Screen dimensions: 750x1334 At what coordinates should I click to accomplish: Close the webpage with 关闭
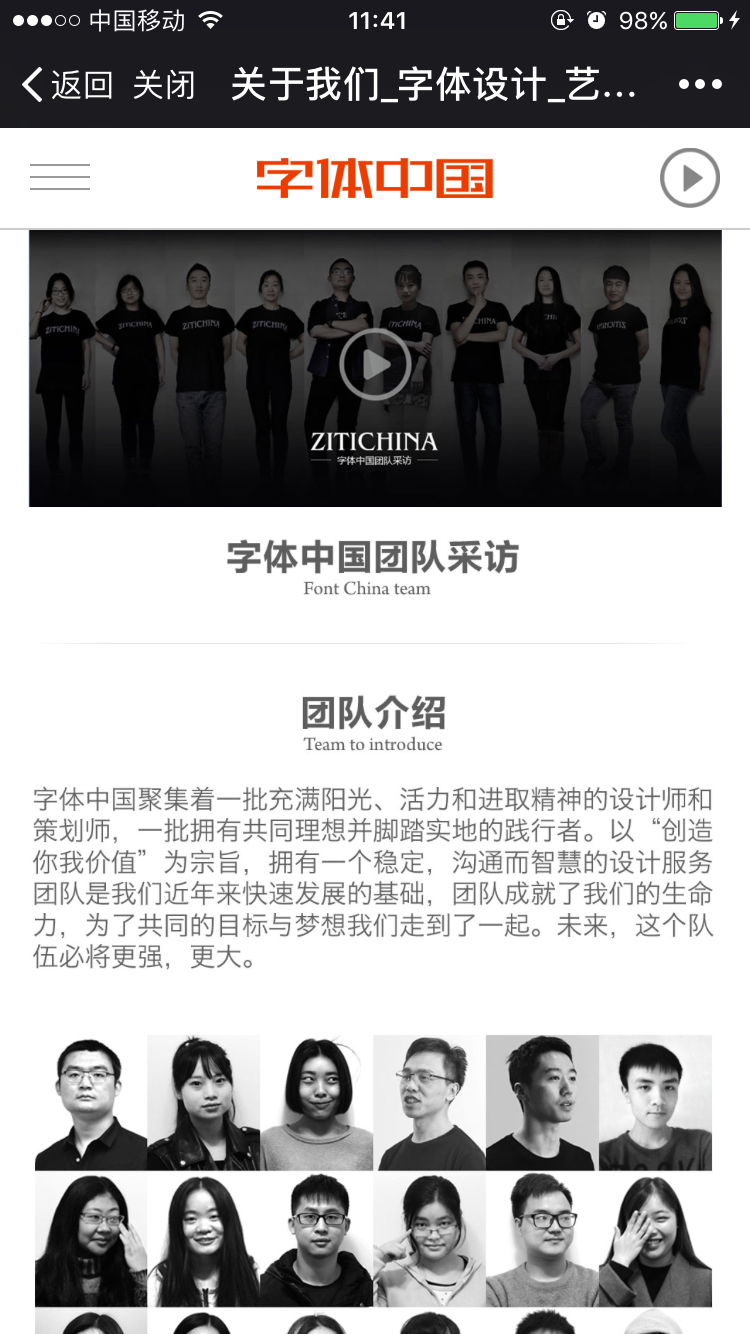[164, 85]
